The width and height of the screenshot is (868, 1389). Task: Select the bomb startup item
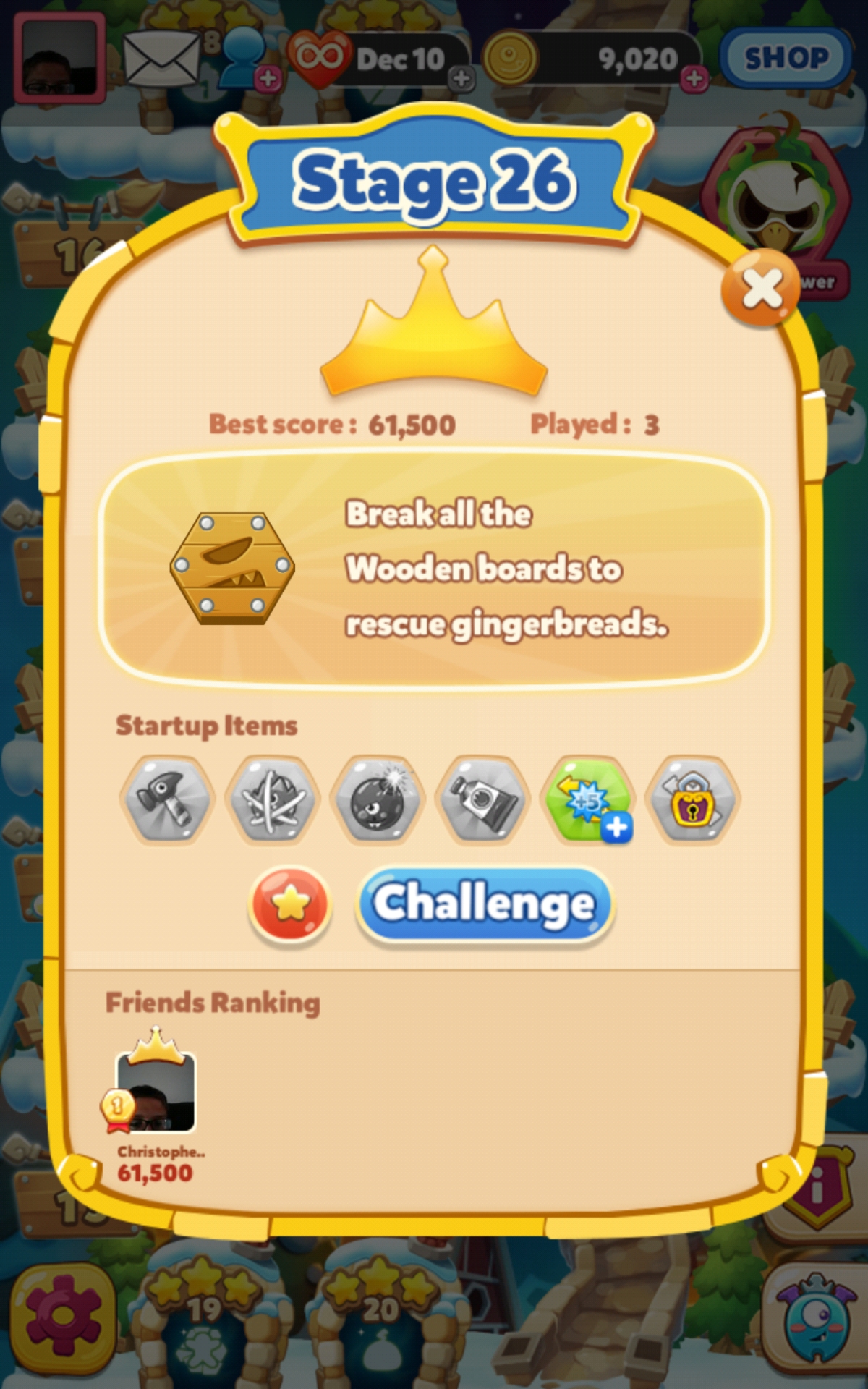click(x=377, y=799)
